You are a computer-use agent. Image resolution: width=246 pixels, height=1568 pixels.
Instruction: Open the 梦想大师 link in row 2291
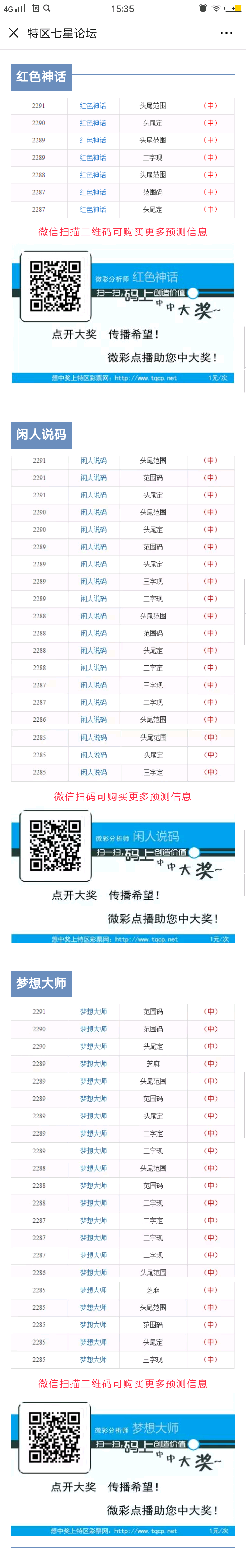93,1012
